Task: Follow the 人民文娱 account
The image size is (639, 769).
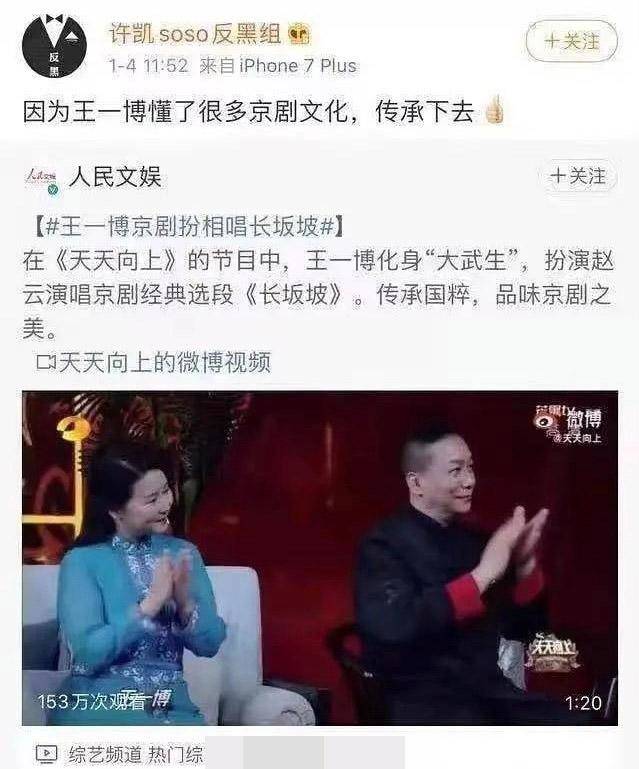Action: pyautogui.click(x=577, y=177)
